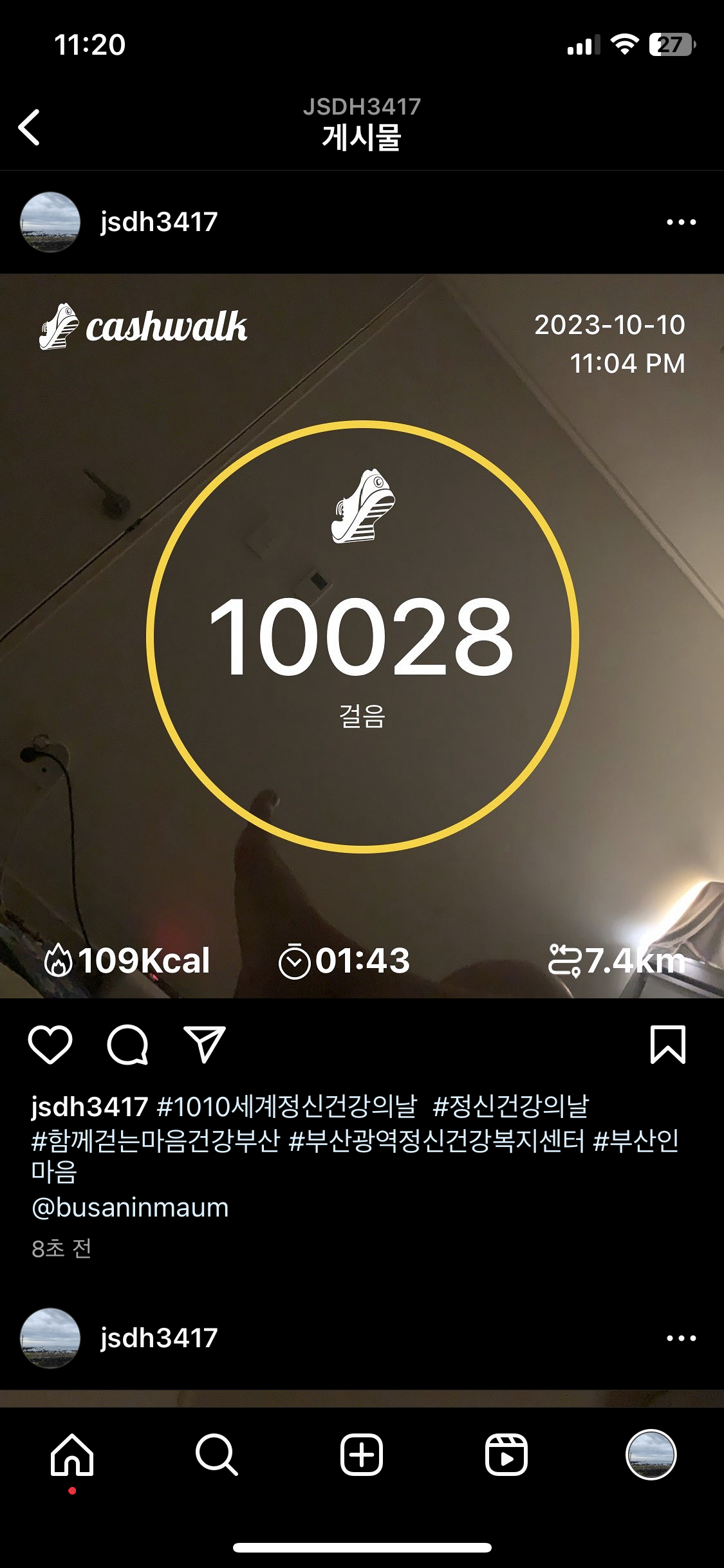724x1568 pixels.
Task: Visit the @busaninmaum profile mention
Action: pos(130,1208)
